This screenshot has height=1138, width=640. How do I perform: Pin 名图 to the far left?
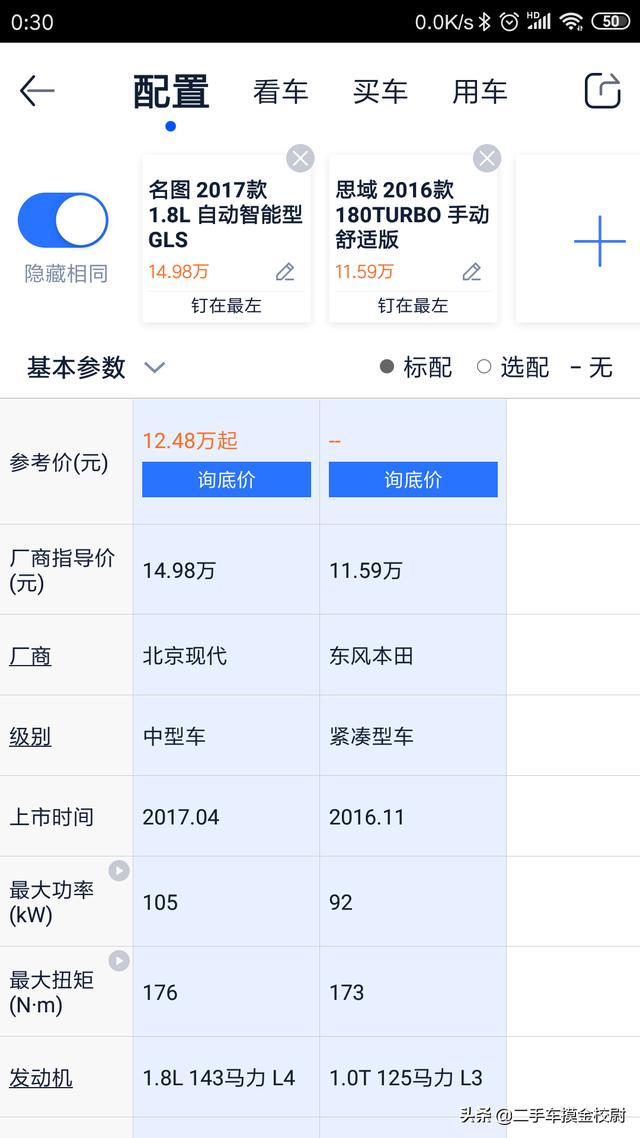pyautogui.click(x=226, y=306)
